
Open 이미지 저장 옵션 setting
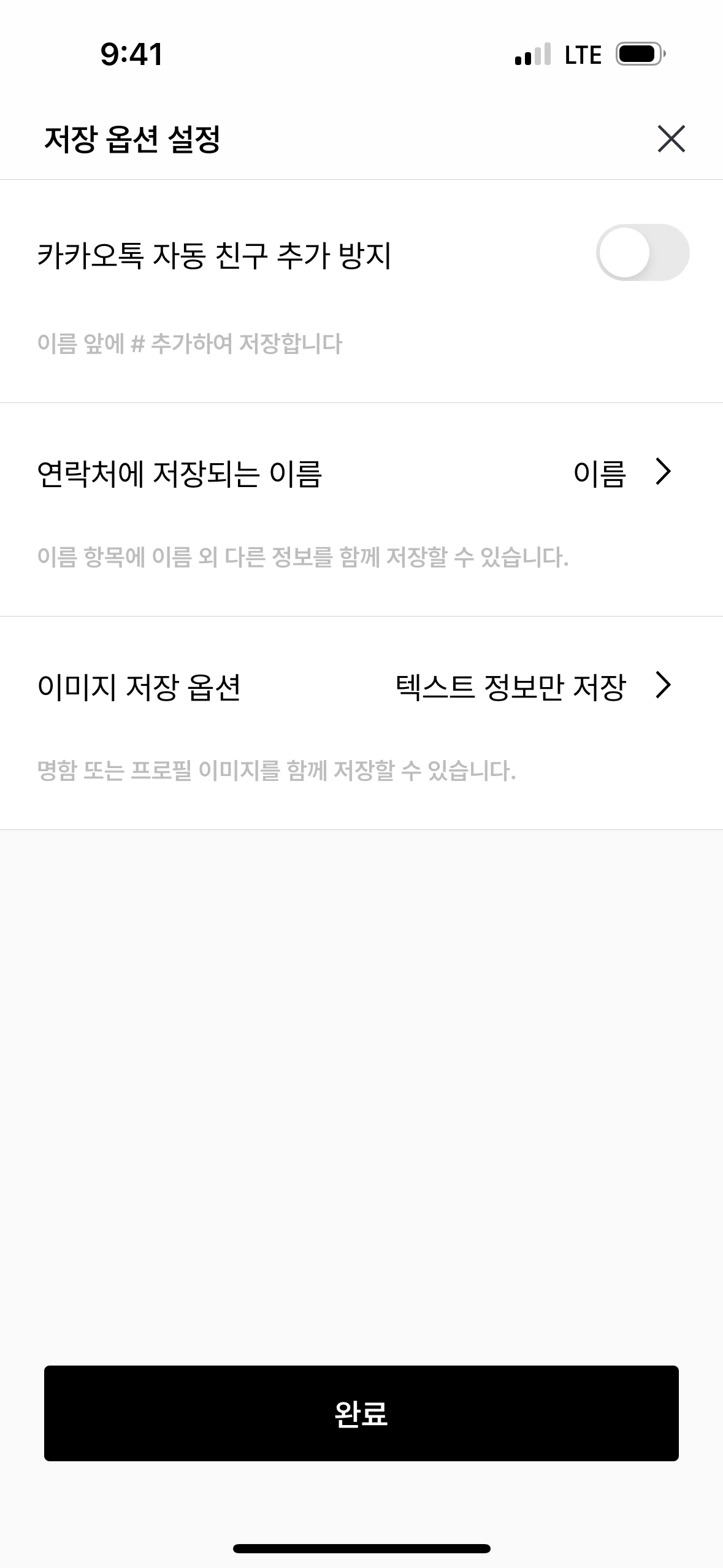tap(361, 686)
